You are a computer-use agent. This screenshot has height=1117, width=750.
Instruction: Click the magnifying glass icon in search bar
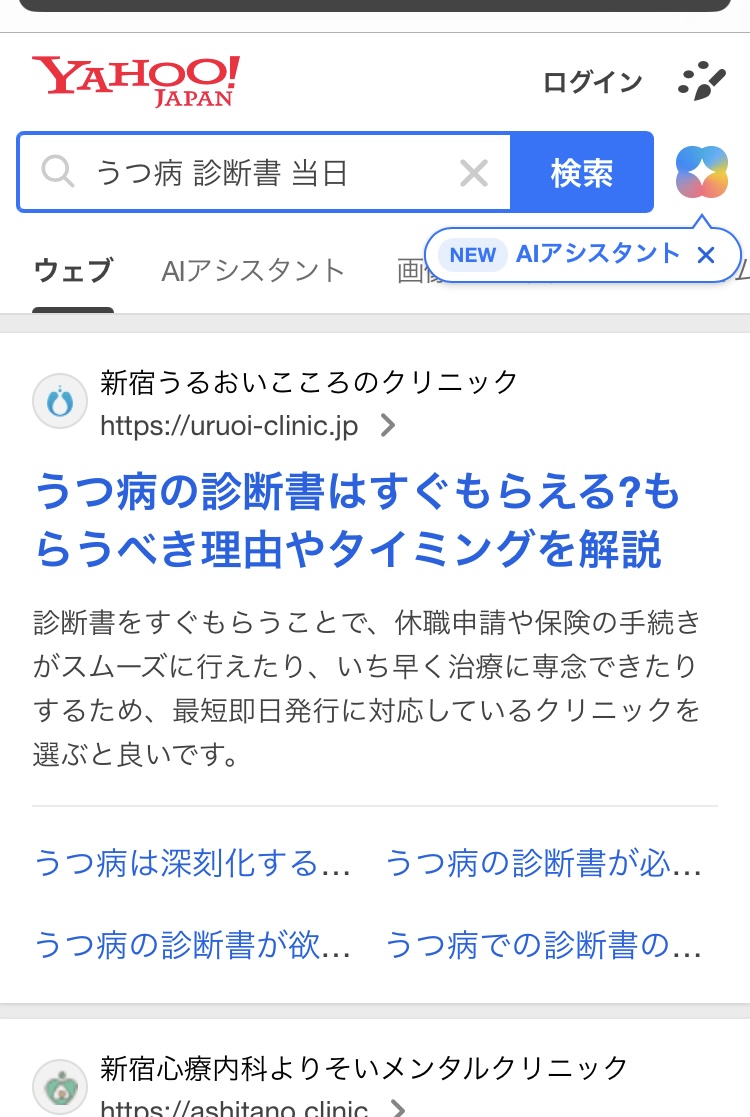58,172
